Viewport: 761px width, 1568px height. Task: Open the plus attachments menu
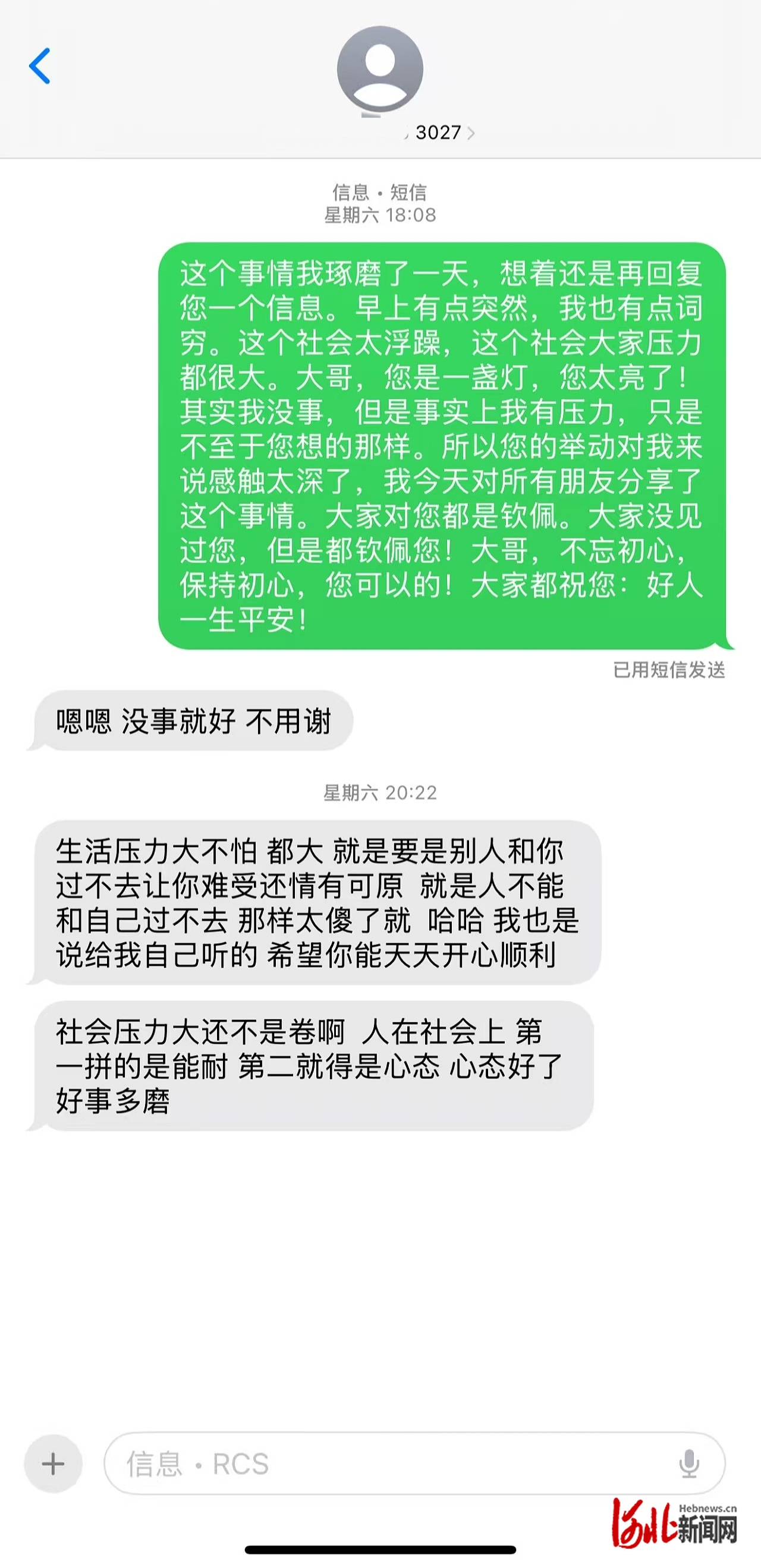(x=53, y=1464)
